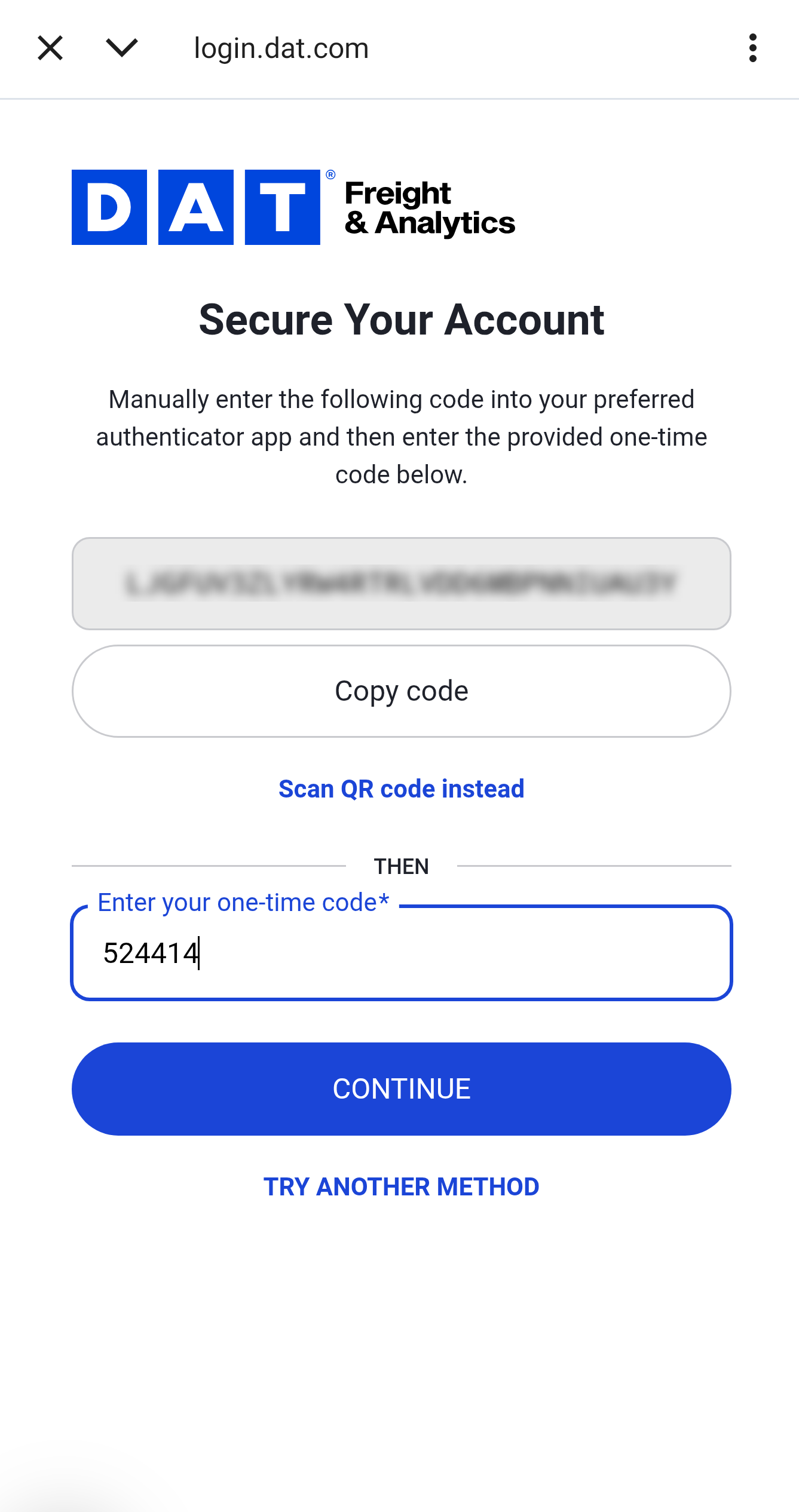Screen dimensions: 799x1512
Task: Select TRY ANOTHER METHOD
Action: point(401,1187)
